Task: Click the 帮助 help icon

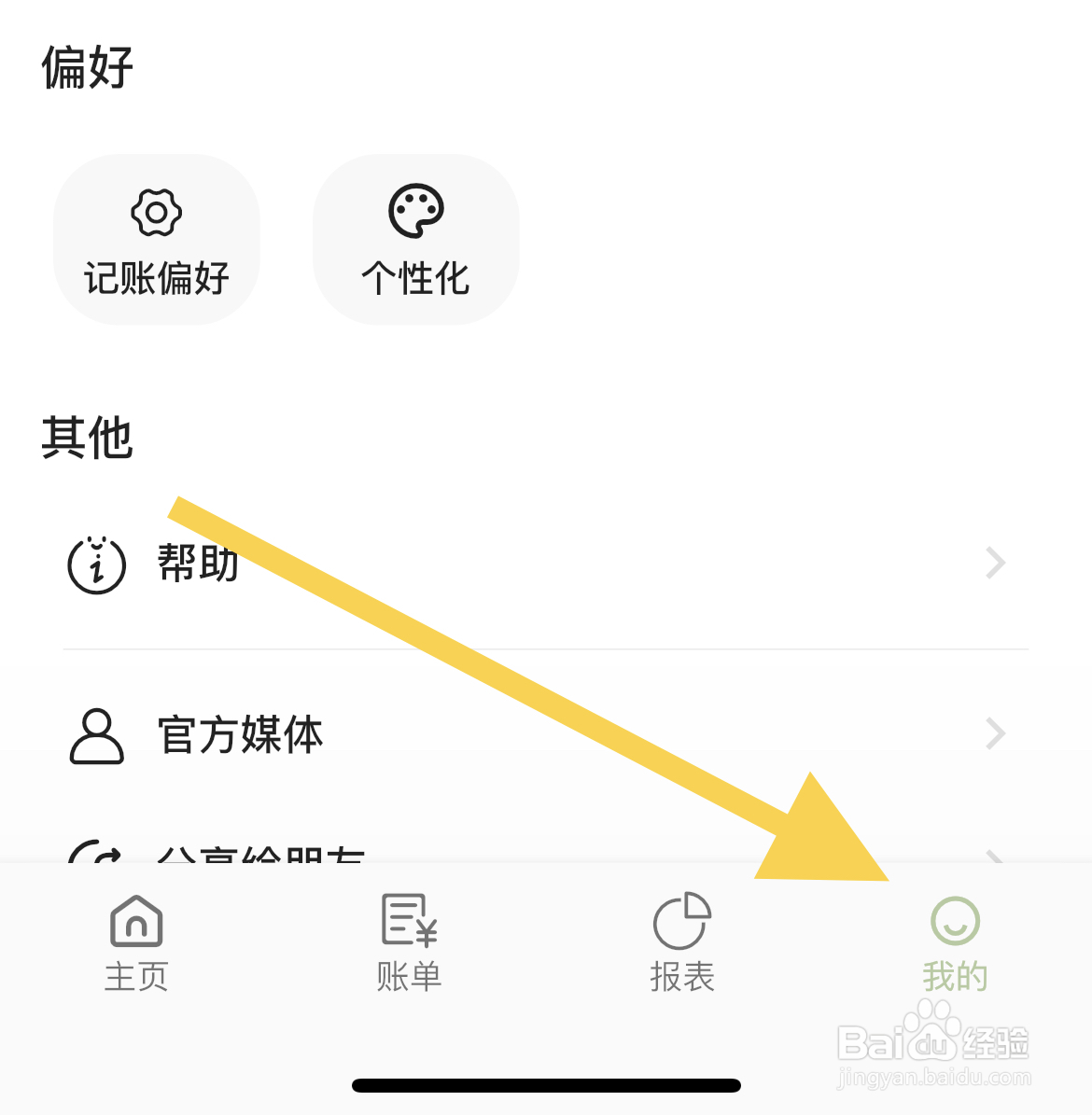Action: [96, 564]
